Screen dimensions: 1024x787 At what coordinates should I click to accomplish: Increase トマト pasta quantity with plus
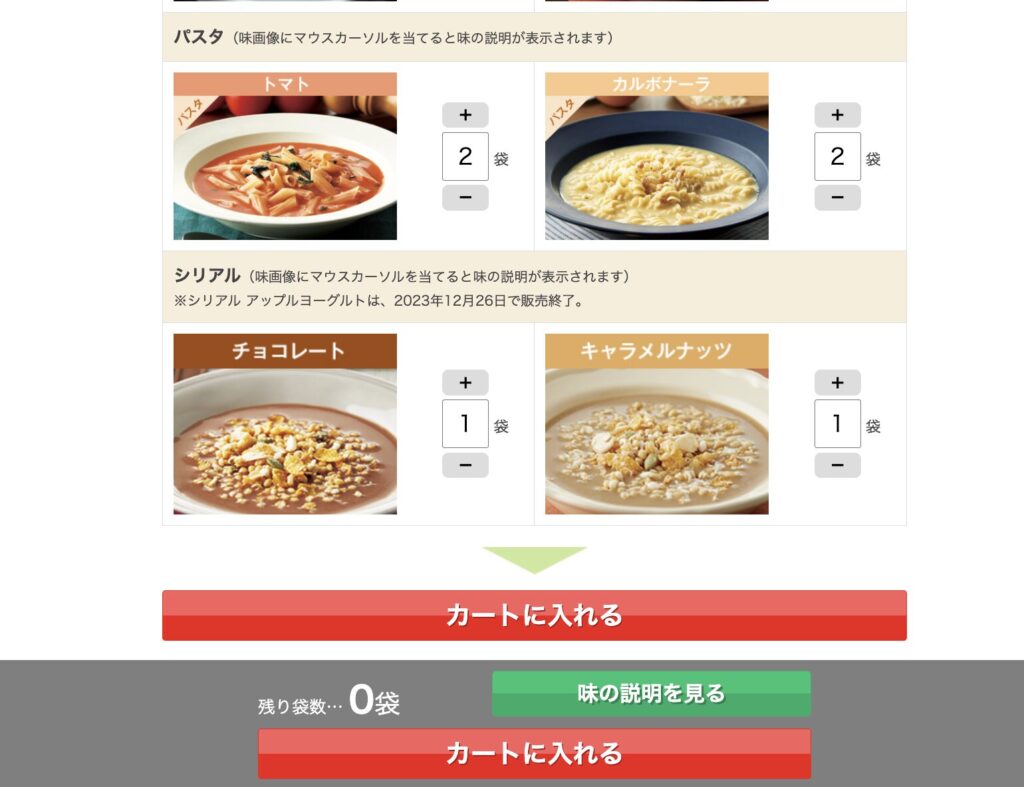[x=465, y=115]
